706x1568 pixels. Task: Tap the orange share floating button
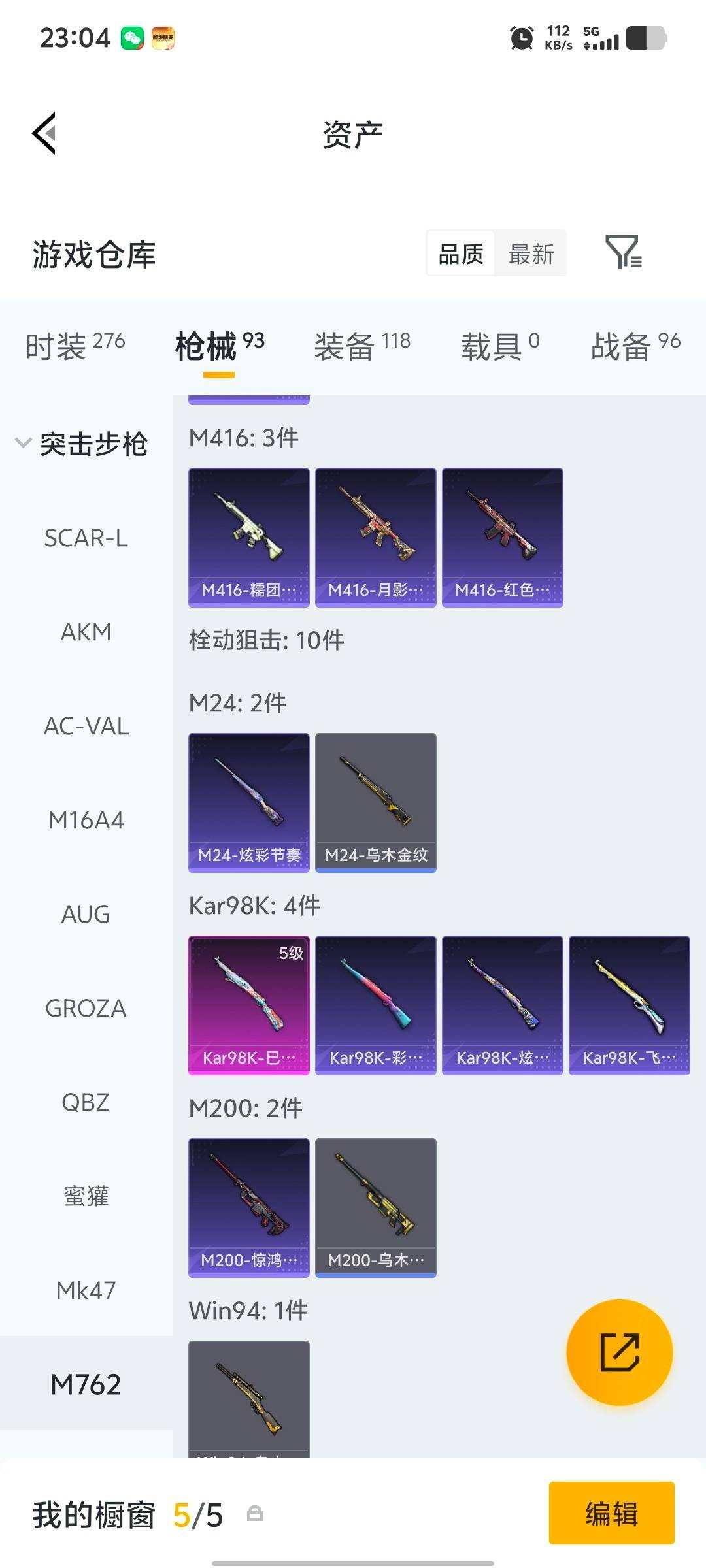619,1352
